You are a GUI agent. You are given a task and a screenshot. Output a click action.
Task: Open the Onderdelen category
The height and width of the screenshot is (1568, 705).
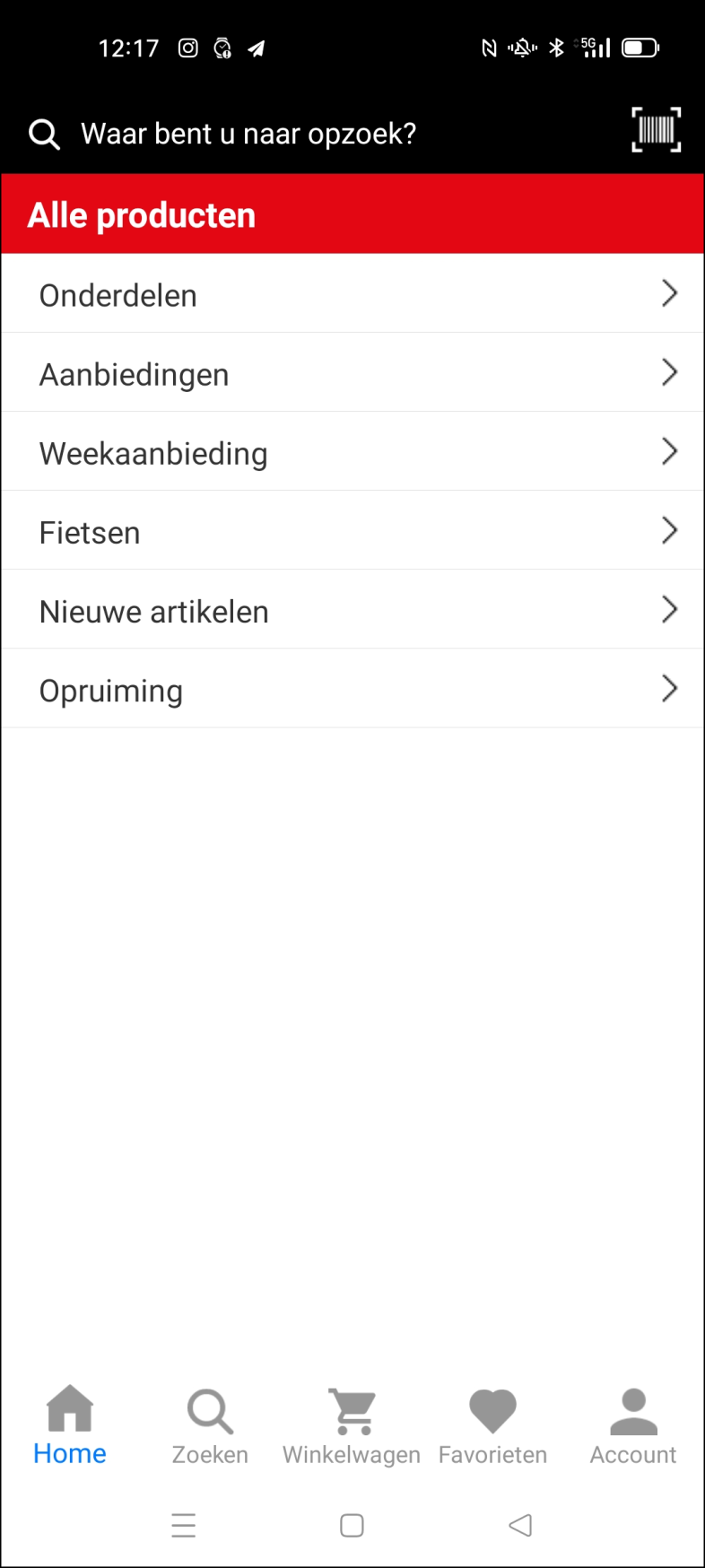(352, 294)
